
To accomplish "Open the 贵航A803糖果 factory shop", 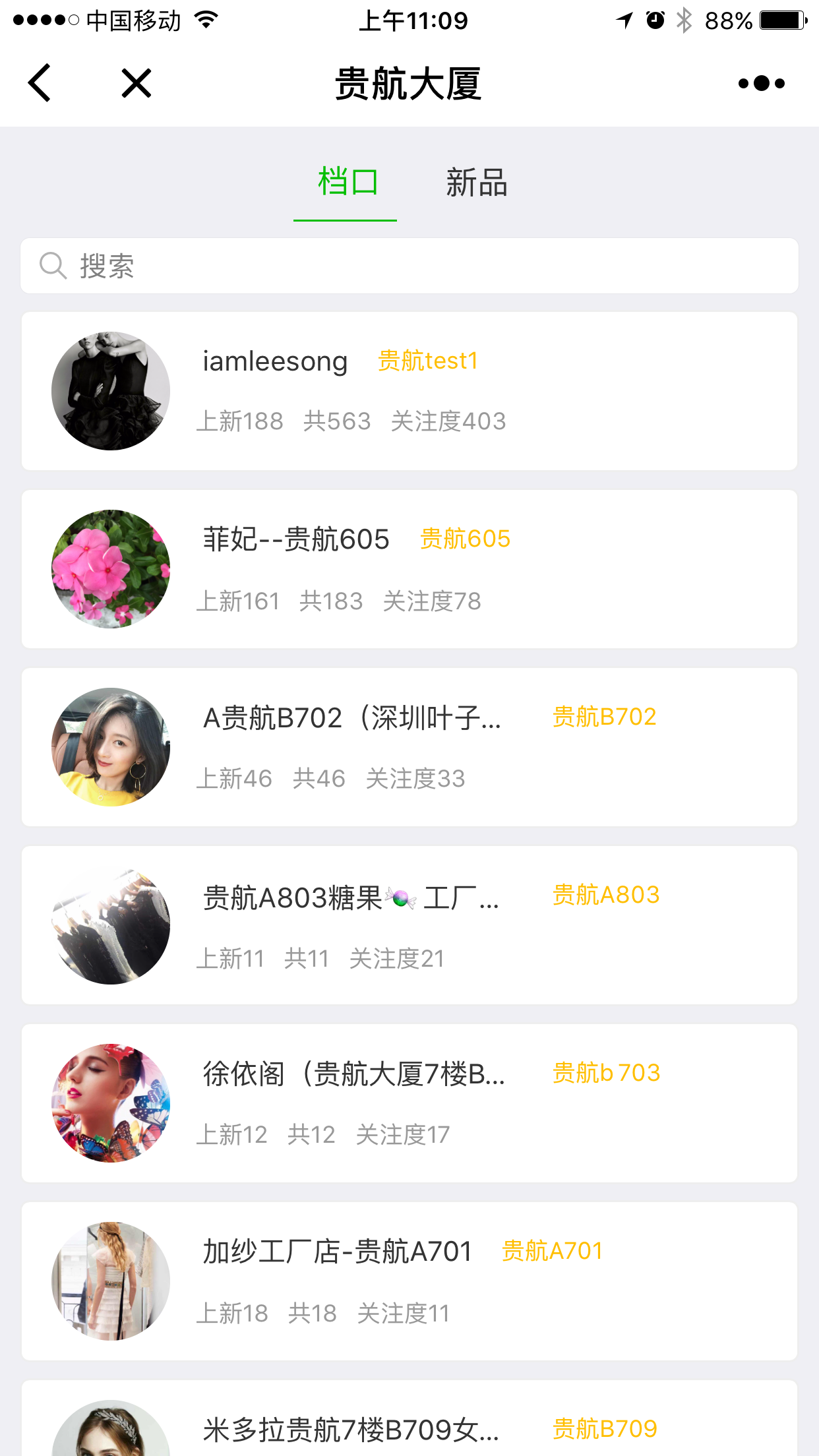I will 409,925.
